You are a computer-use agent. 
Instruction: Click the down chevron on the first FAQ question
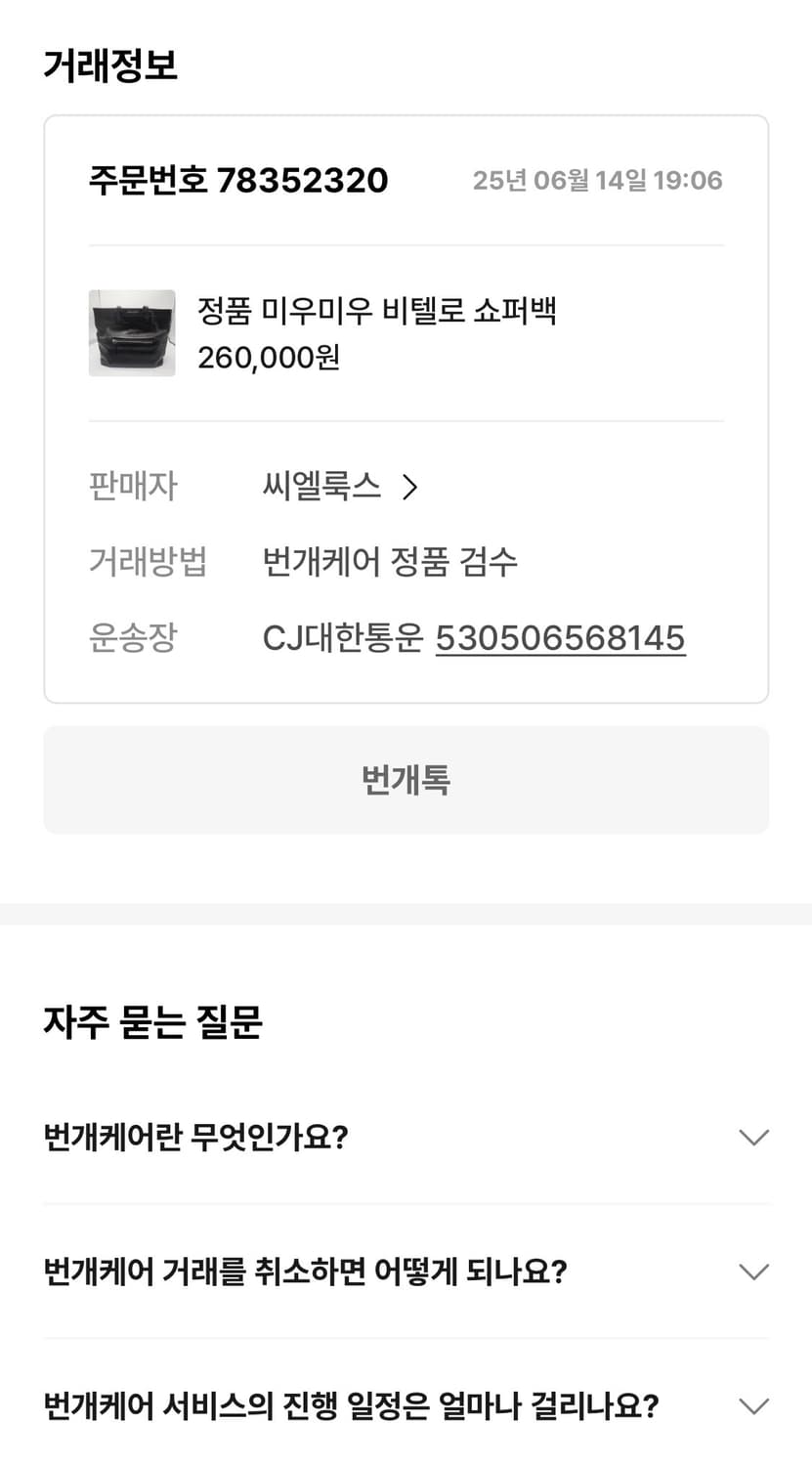click(753, 1137)
